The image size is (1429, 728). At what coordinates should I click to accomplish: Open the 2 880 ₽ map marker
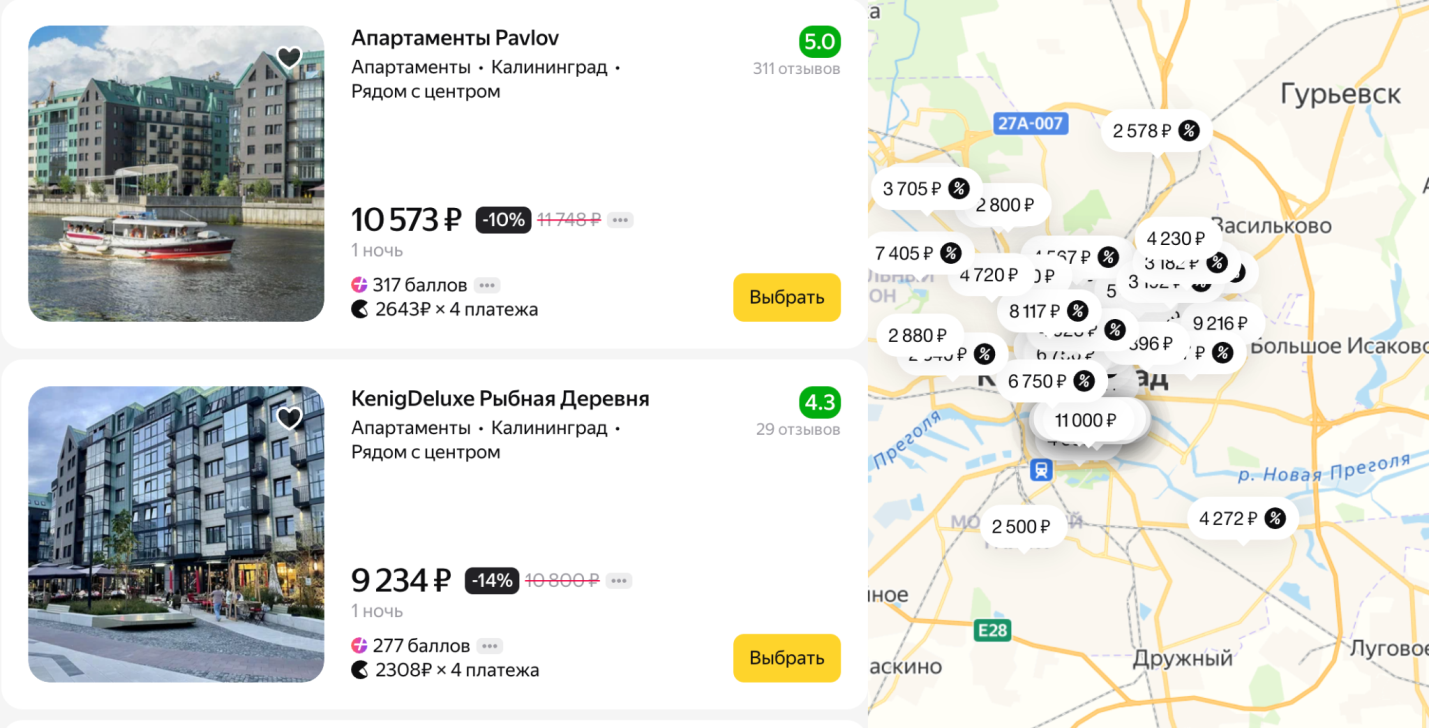(917, 335)
